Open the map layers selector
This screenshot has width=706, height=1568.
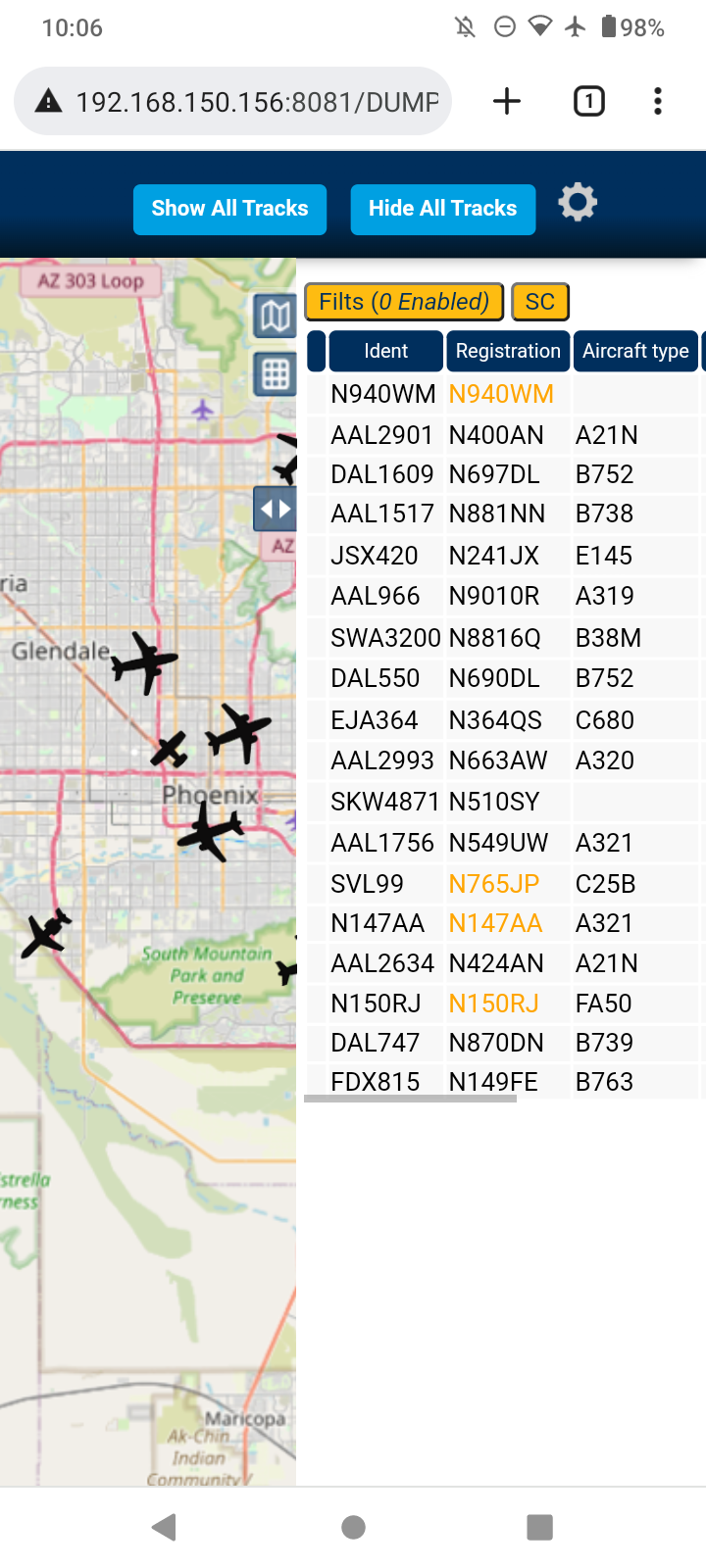point(276,316)
